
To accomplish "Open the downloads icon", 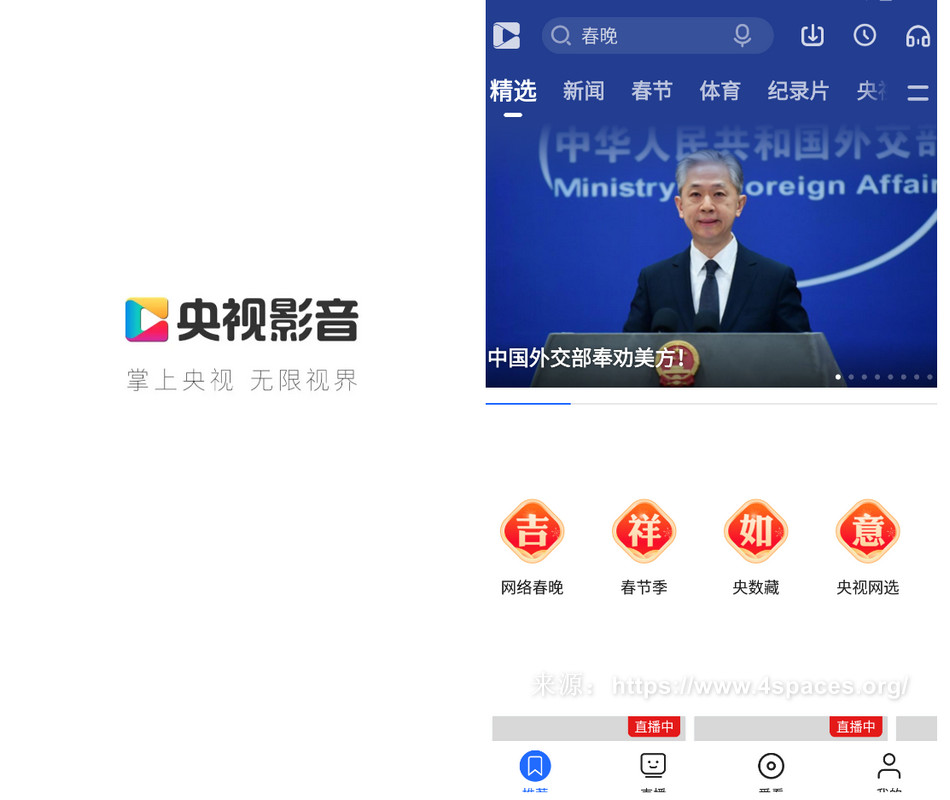I will click(x=812, y=36).
